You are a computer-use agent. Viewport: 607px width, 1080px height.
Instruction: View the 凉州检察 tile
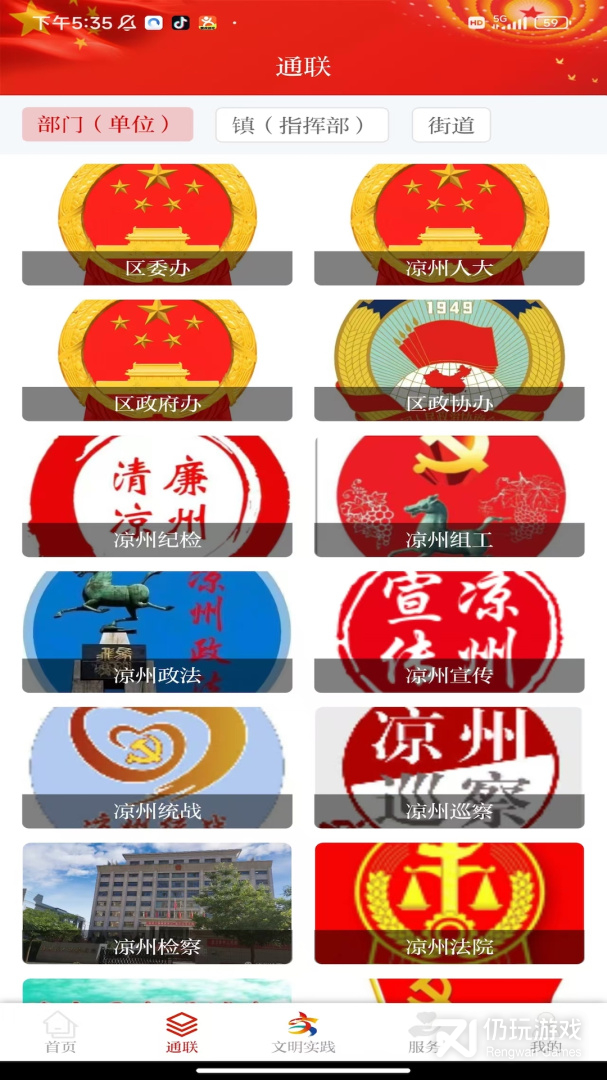[x=157, y=903]
